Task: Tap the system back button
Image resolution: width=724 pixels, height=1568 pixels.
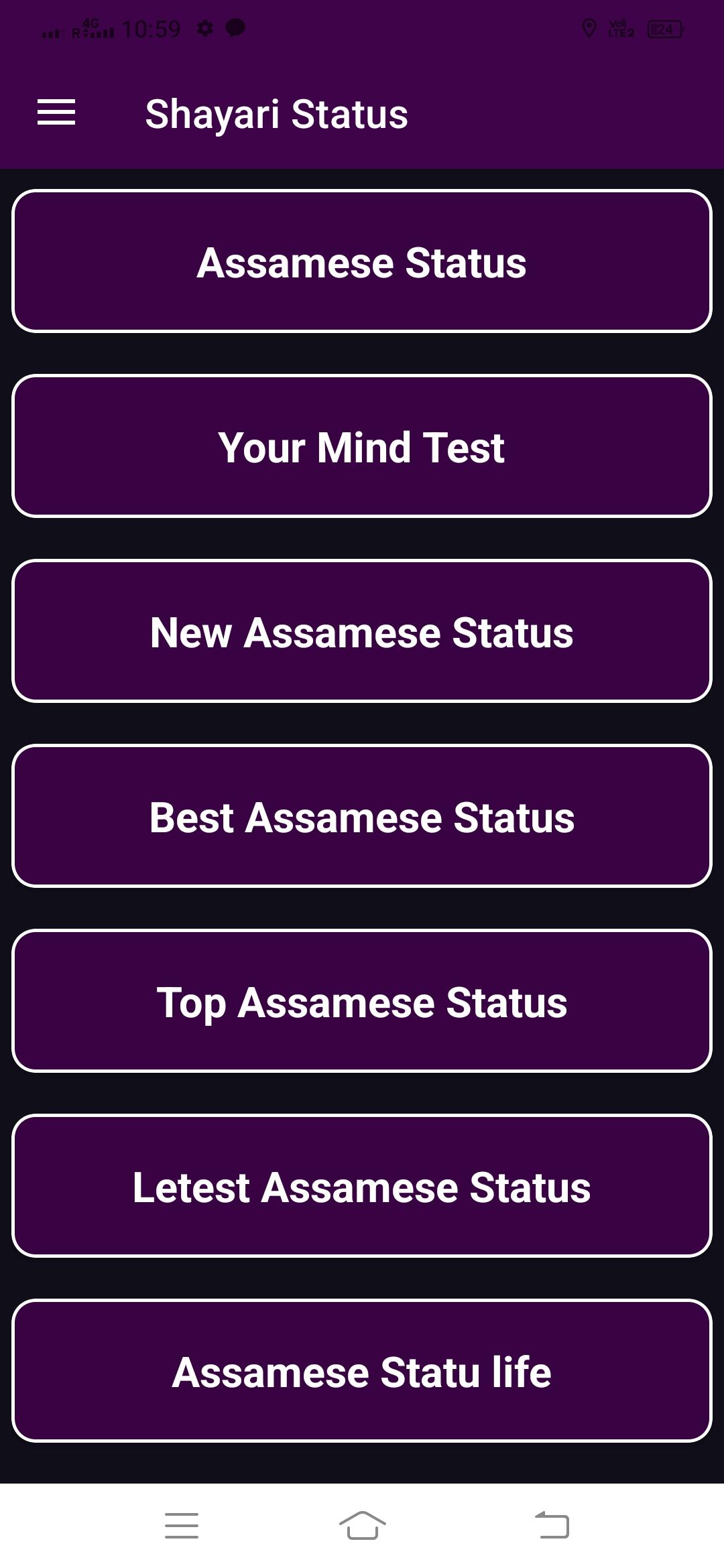Action: pyautogui.click(x=552, y=1526)
